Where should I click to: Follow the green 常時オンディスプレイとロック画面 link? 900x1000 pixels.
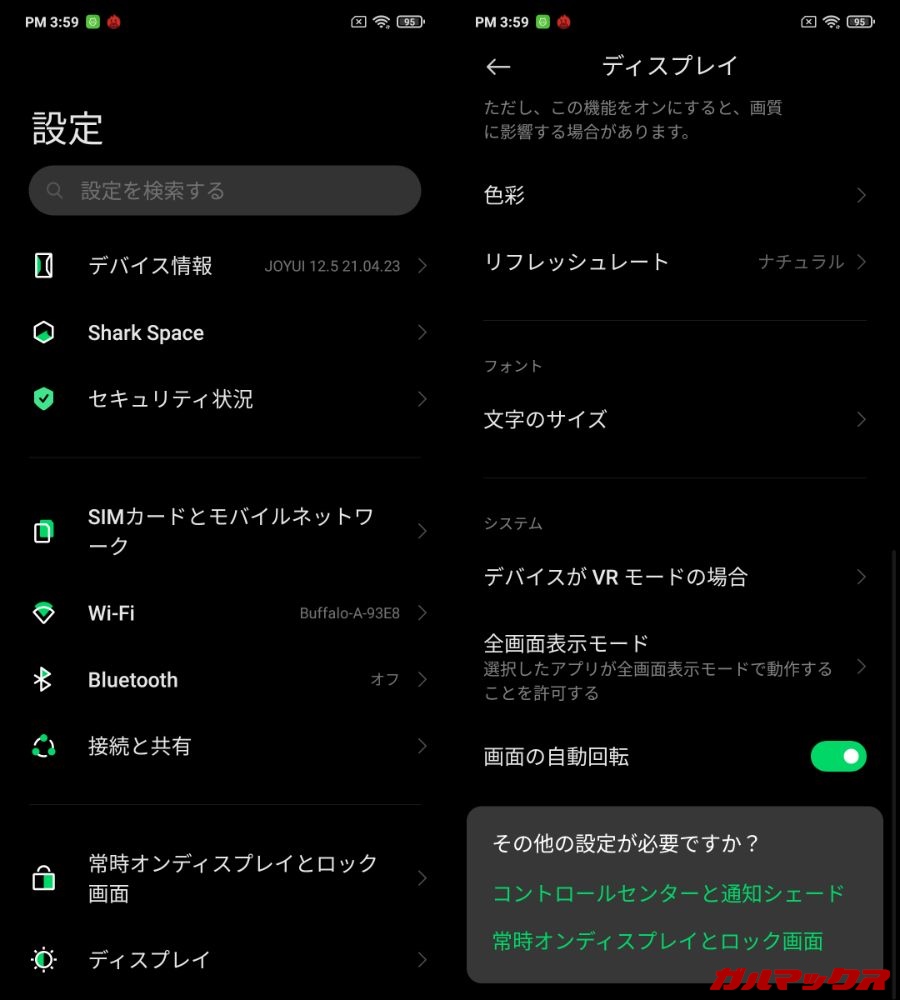(657, 941)
